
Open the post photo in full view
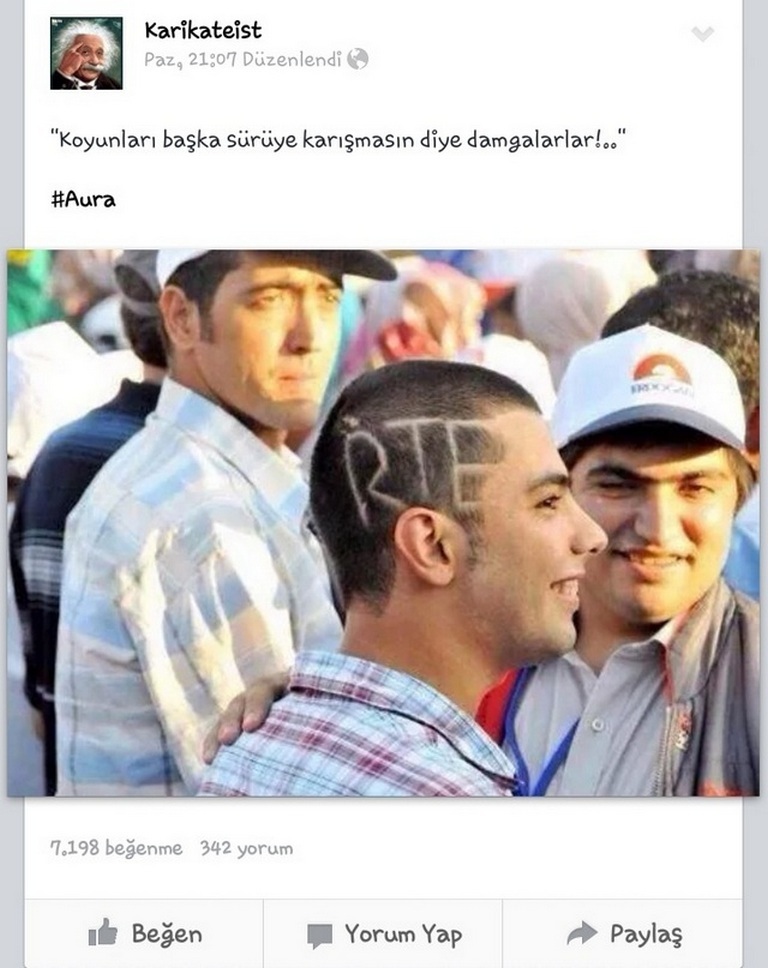click(x=383, y=522)
